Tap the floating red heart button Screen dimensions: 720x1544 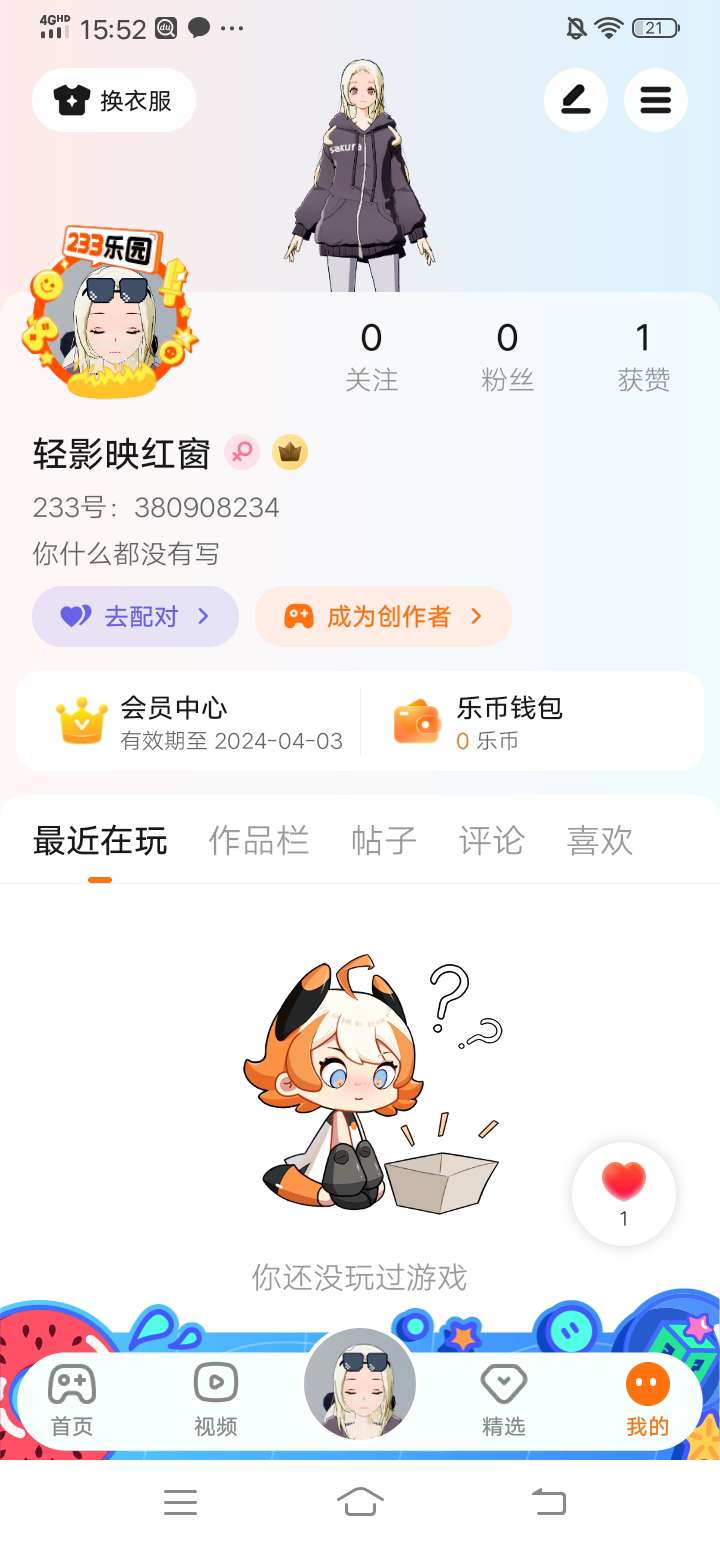click(624, 1194)
